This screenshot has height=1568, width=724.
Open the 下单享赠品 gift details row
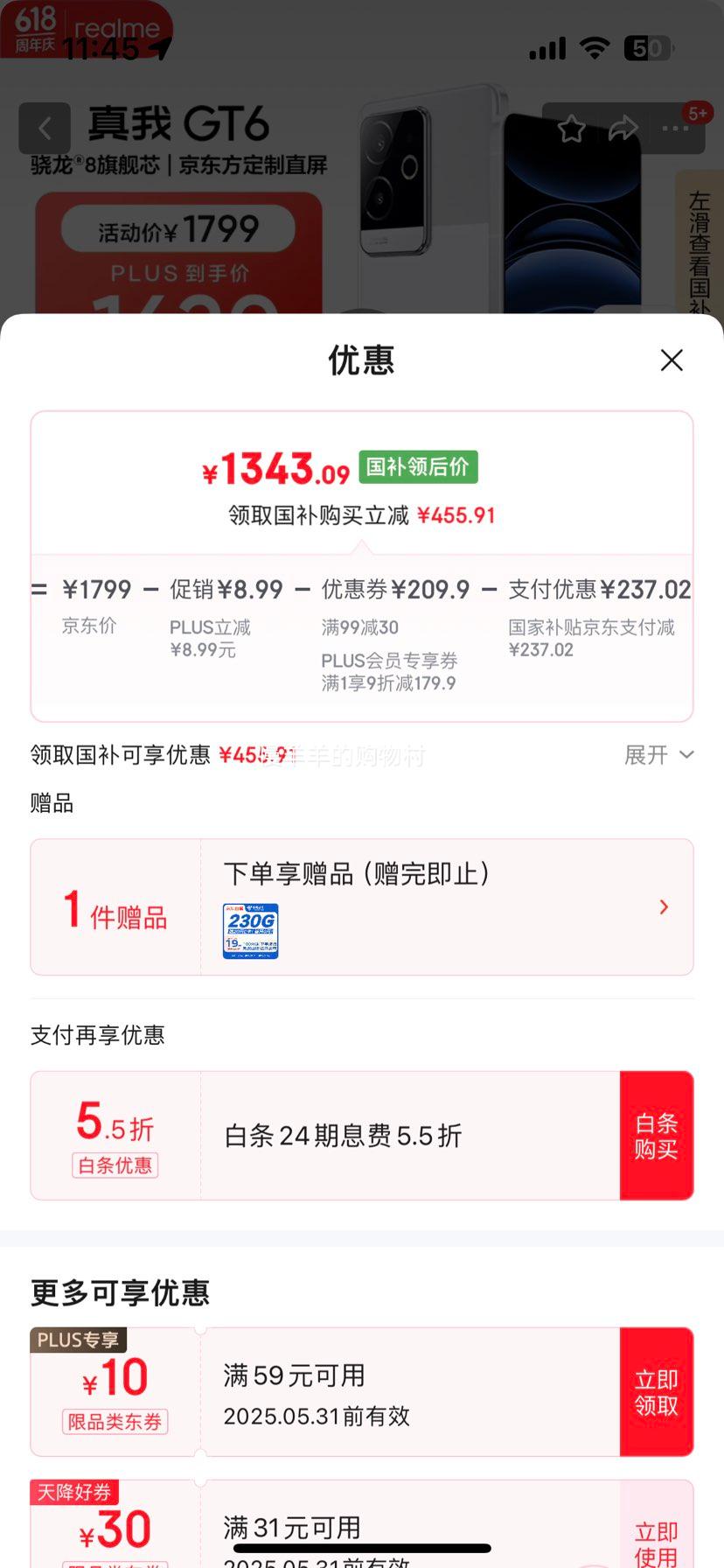click(x=362, y=907)
